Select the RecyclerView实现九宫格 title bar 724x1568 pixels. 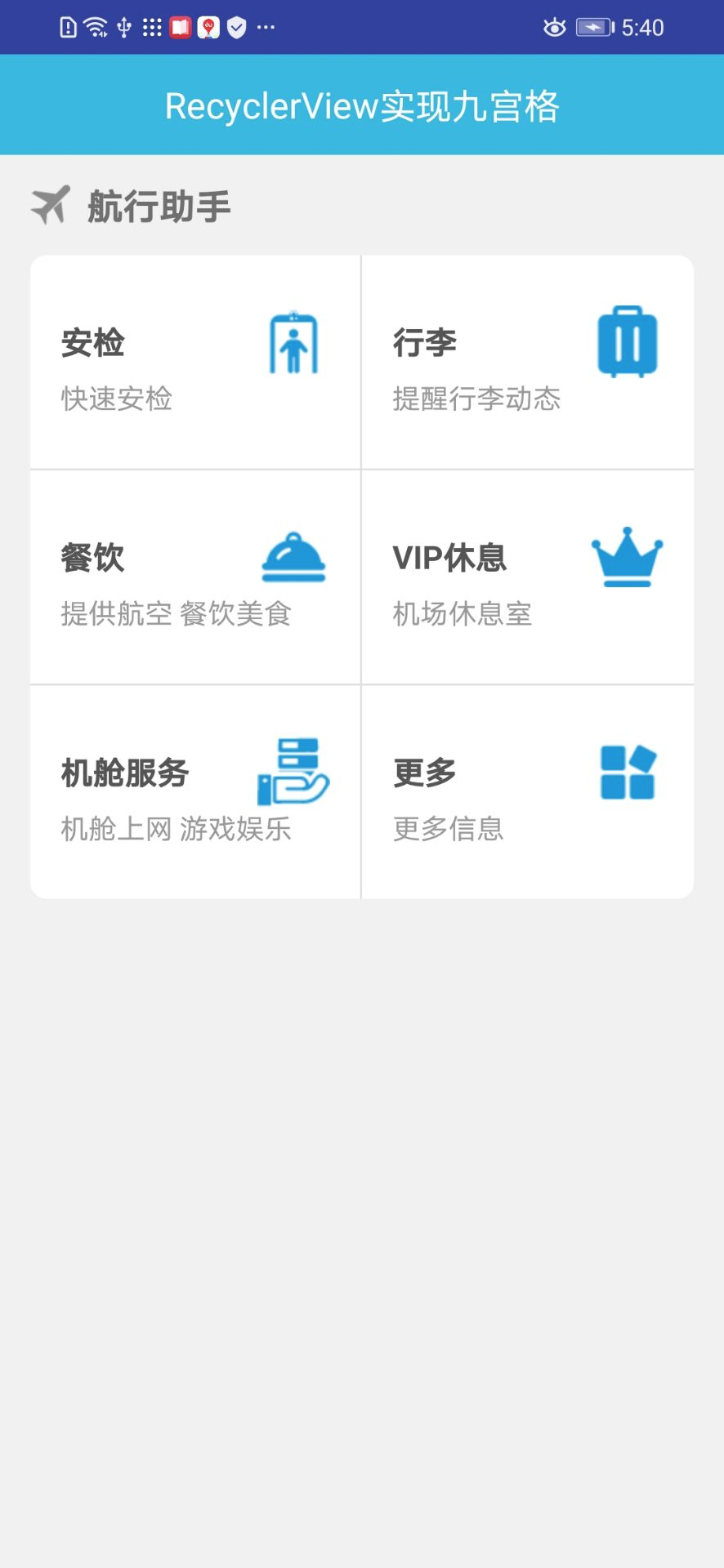pyautogui.click(x=362, y=105)
